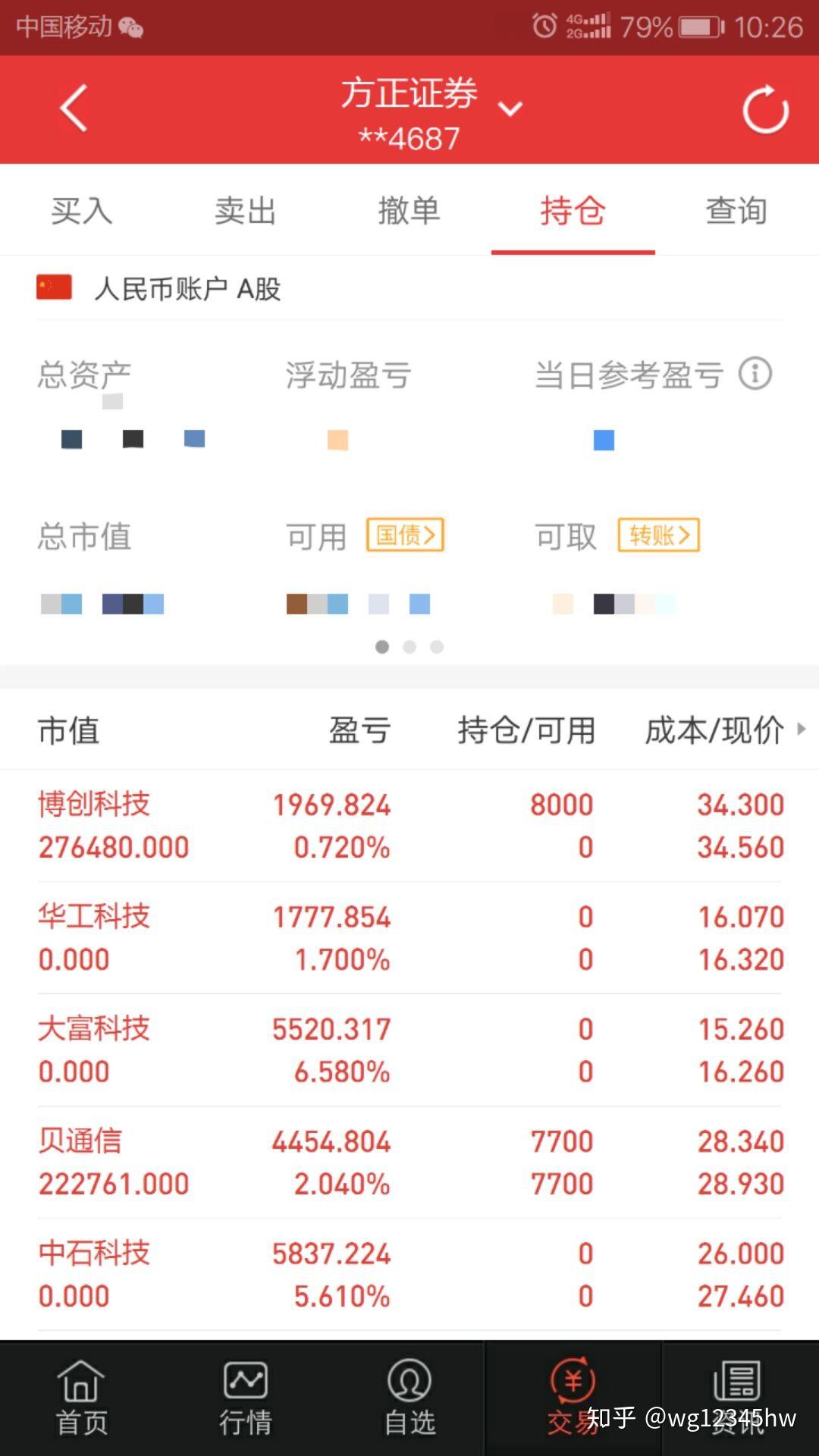Open the 查询 tab
This screenshot has width=819, height=1456.
coord(737,210)
